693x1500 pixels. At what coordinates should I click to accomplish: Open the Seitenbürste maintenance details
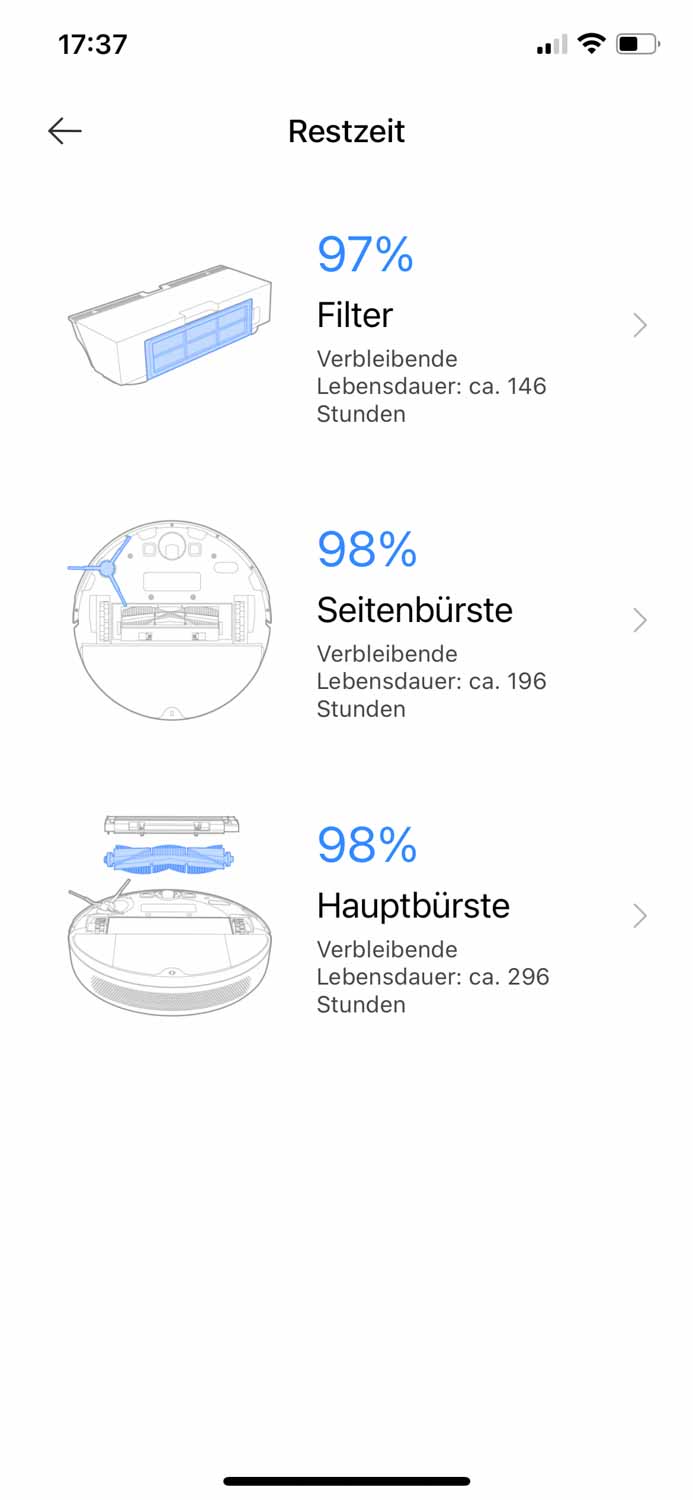point(640,621)
